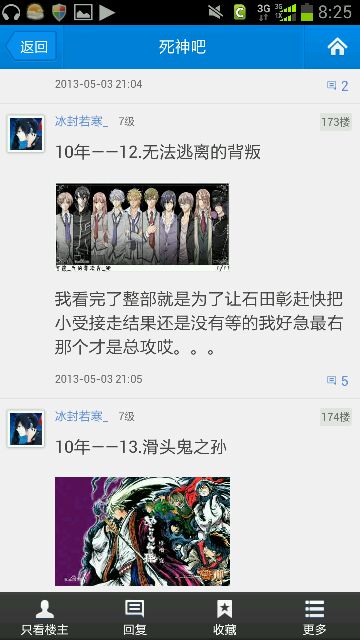Tap the avatar on the 174楼 post
The width and height of the screenshot is (360, 640).
coord(26,429)
